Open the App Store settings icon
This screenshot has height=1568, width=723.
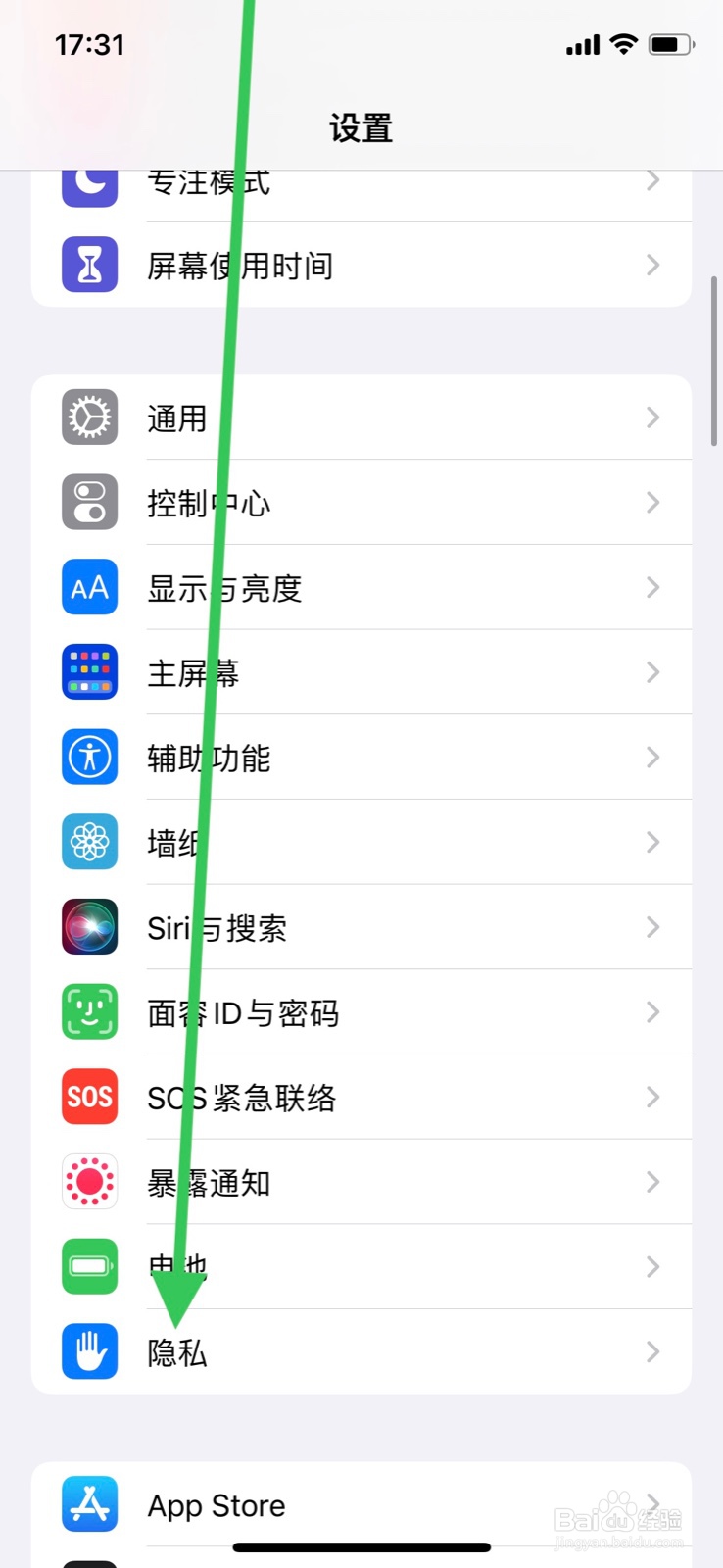89,1504
